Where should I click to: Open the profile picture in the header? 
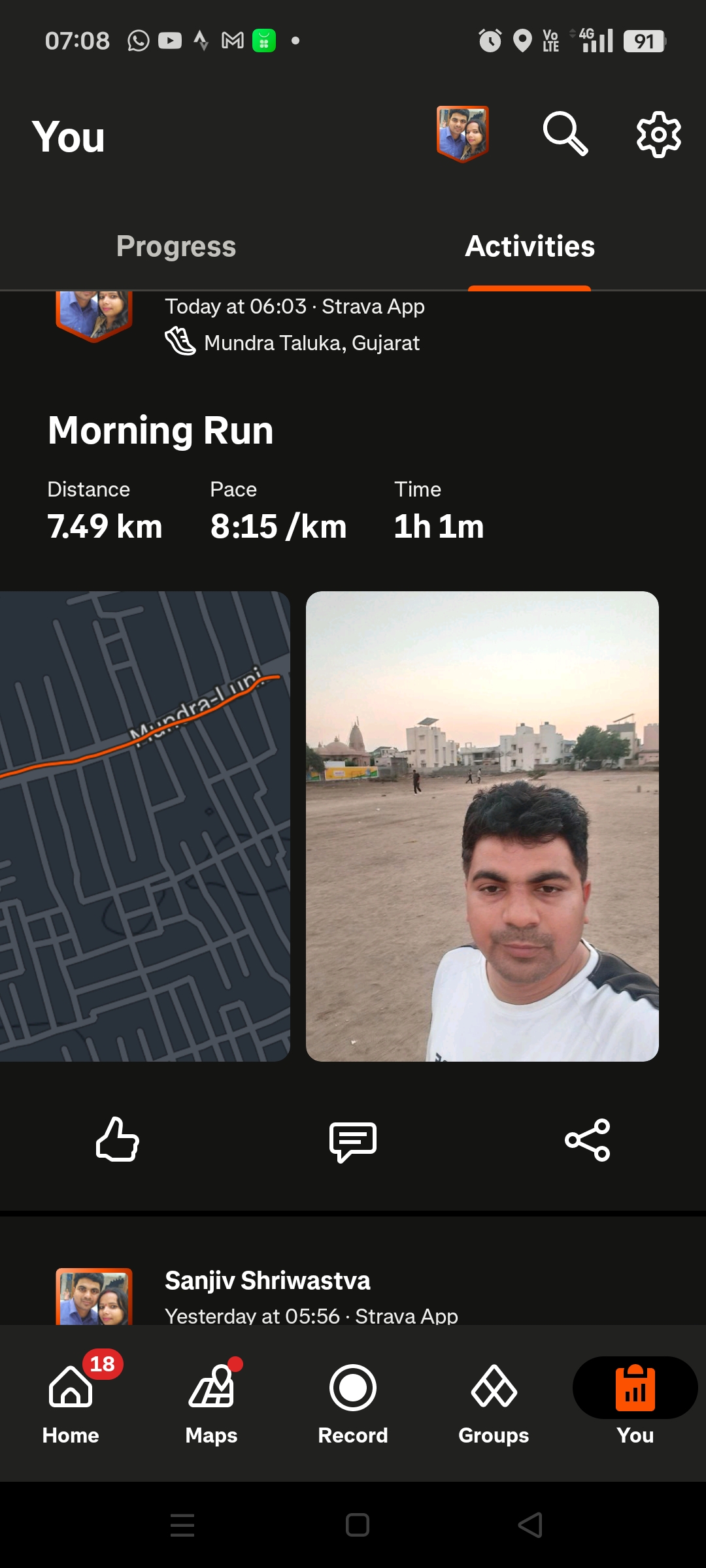coord(462,134)
